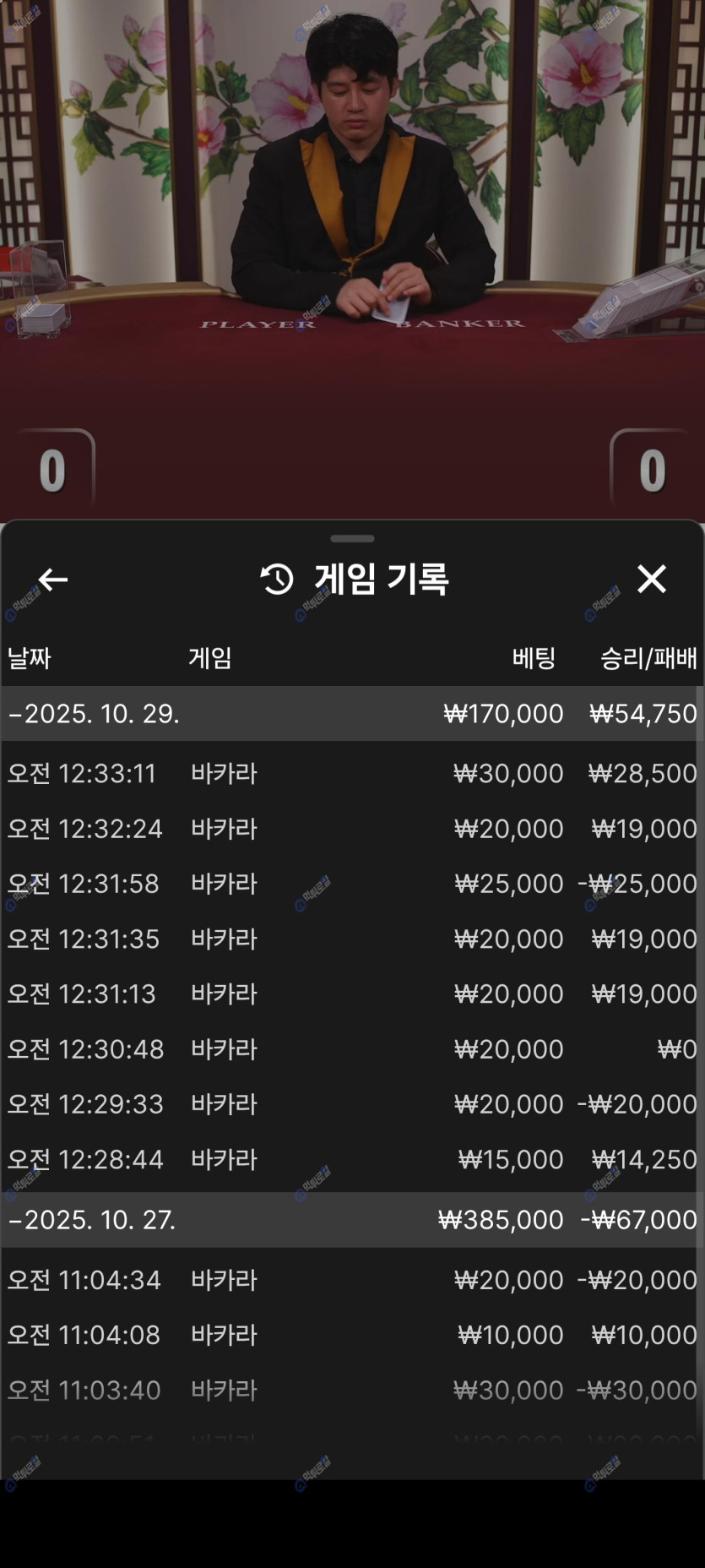Open the 오전 11:03:40 baccarat record

point(351,1390)
